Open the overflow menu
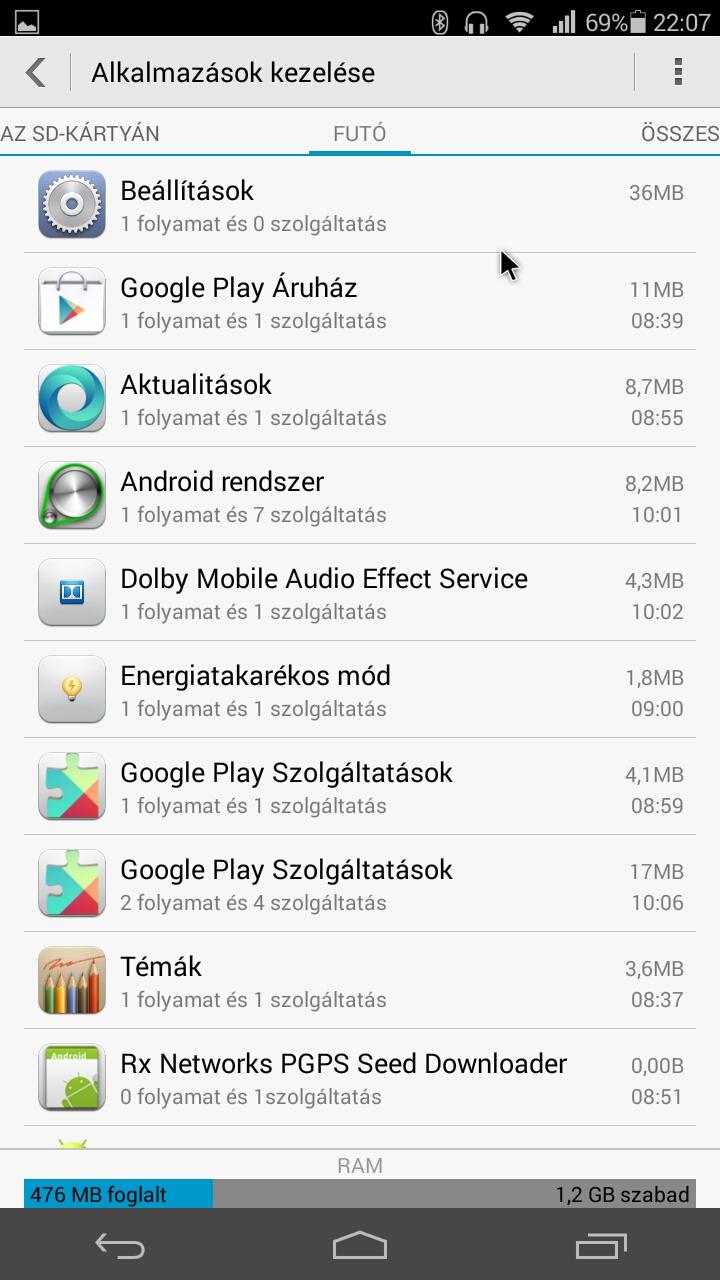The height and width of the screenshot is (1280, 720). click(x=678, y=72)
